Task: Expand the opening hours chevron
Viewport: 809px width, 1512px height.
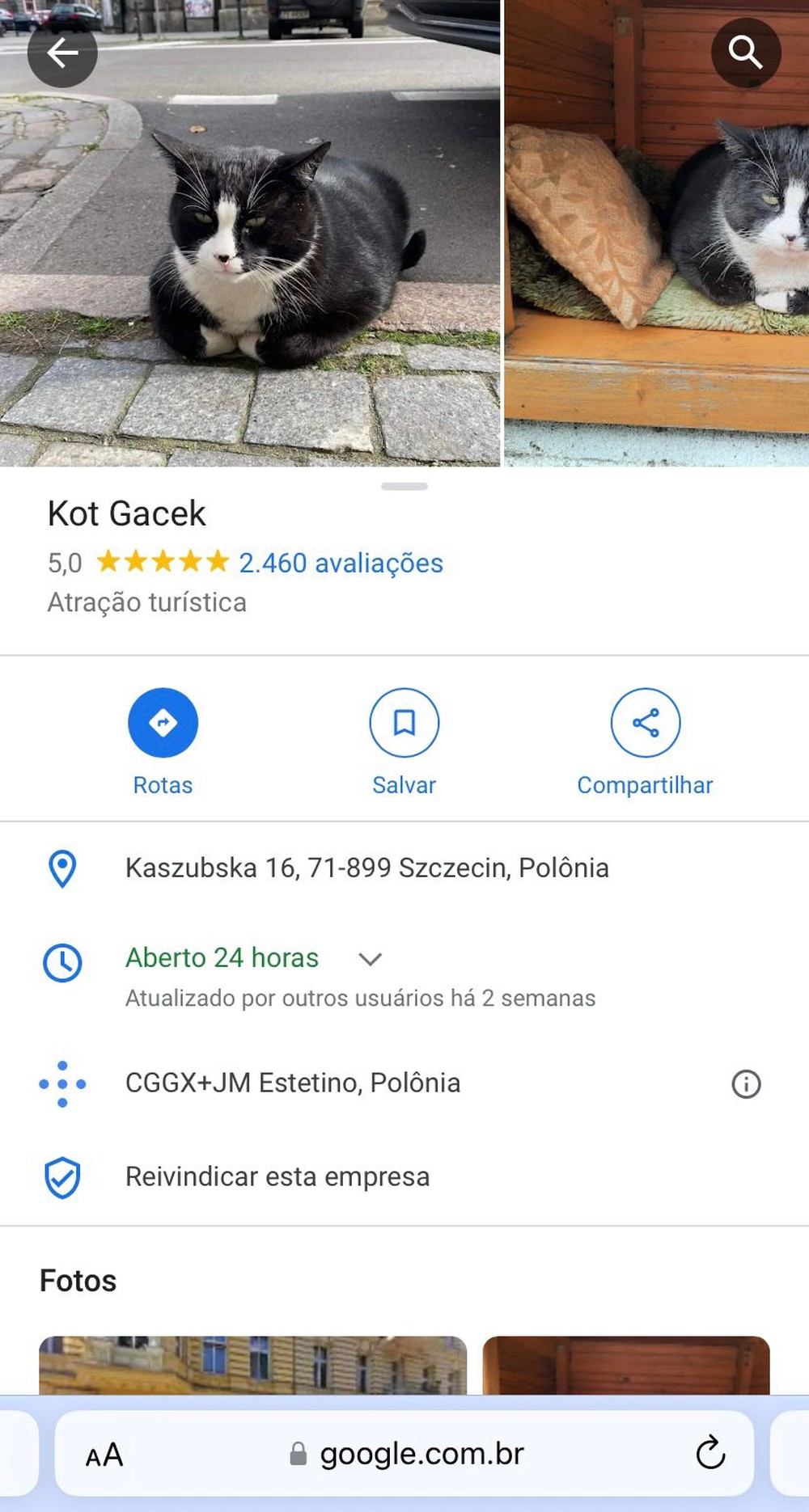Action: [370, 959]
